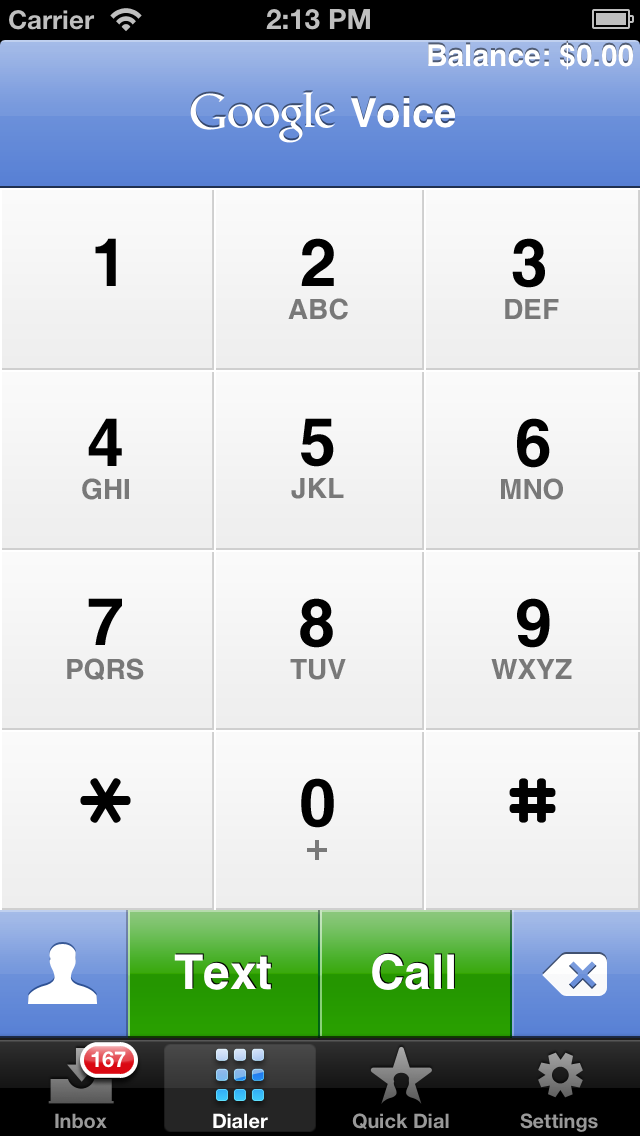Viewport: 640px width, 1136px height.
Task: Switch to the Quick Dial tab
Action: (400, 1089)
